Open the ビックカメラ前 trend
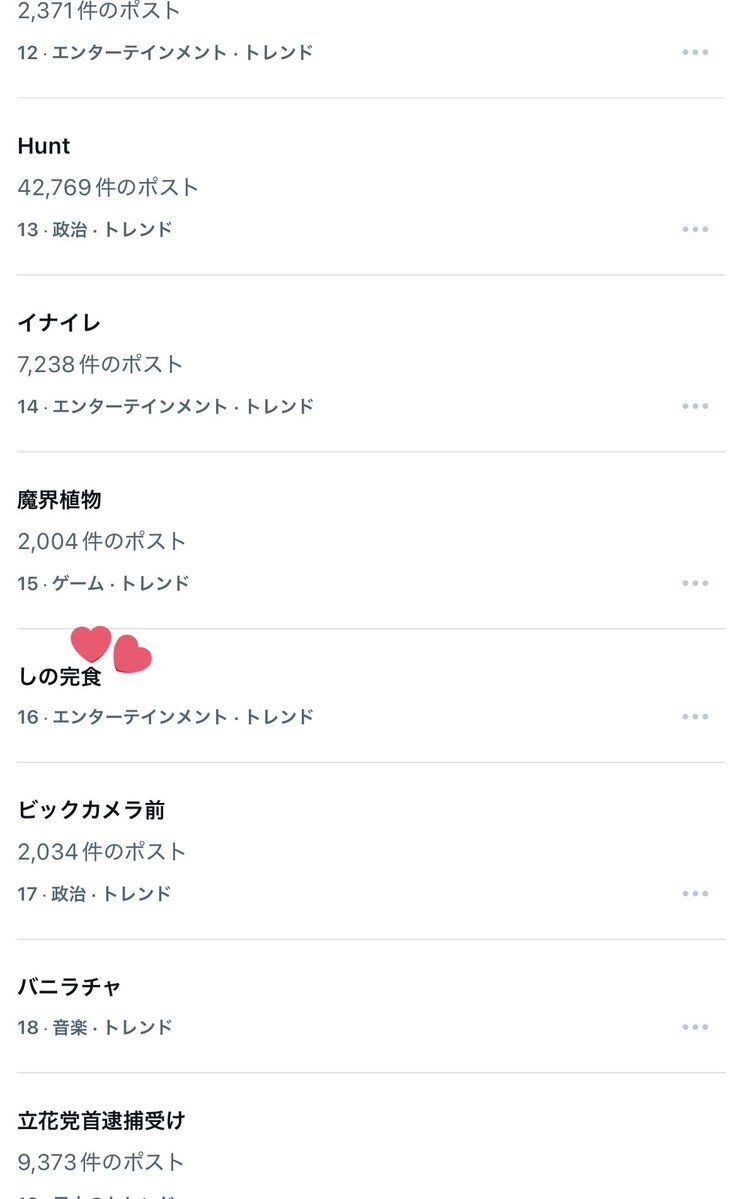The image size is (742, 1199). click(x=91, y=810)
